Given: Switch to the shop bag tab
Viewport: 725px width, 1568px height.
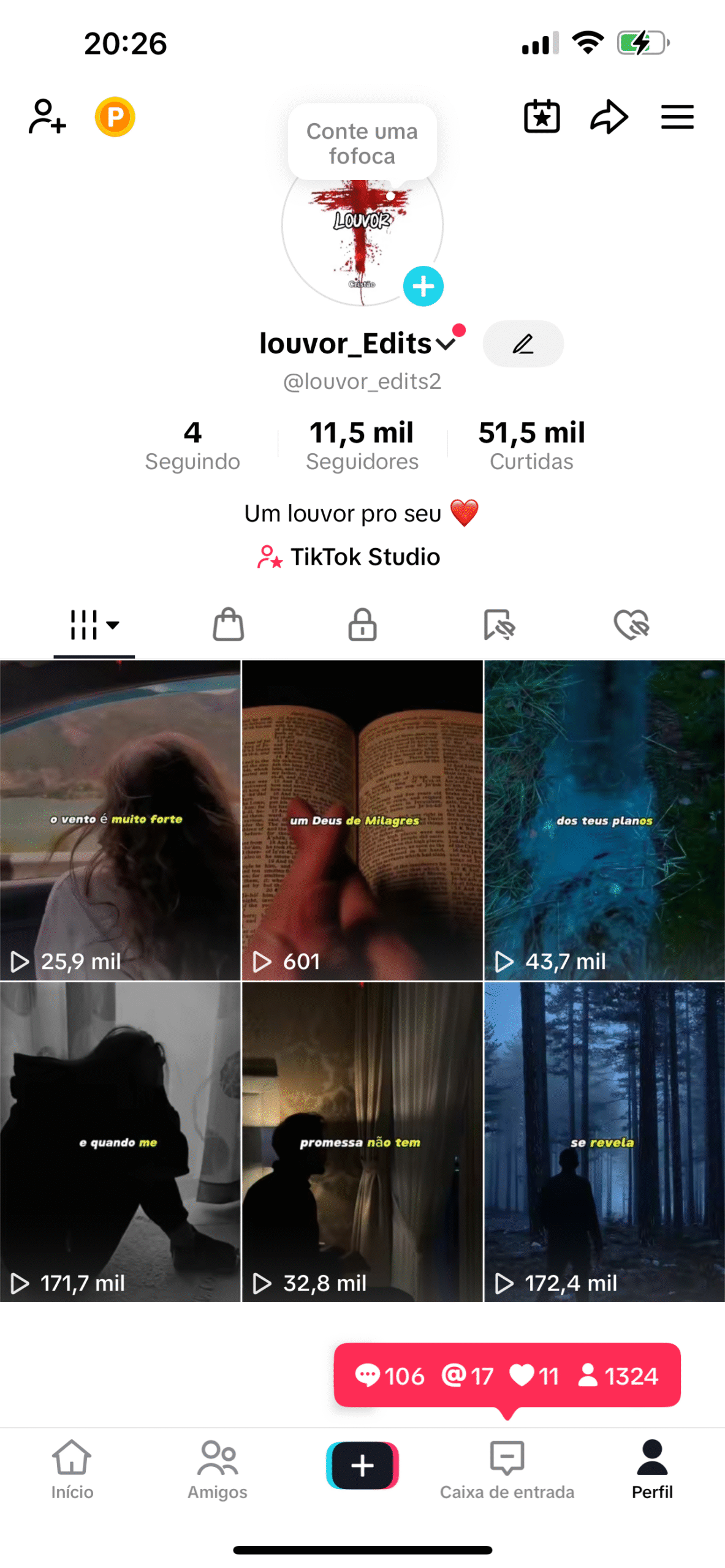Looking at the screenshot, I should pyautogui.click(x=228, y=624).
